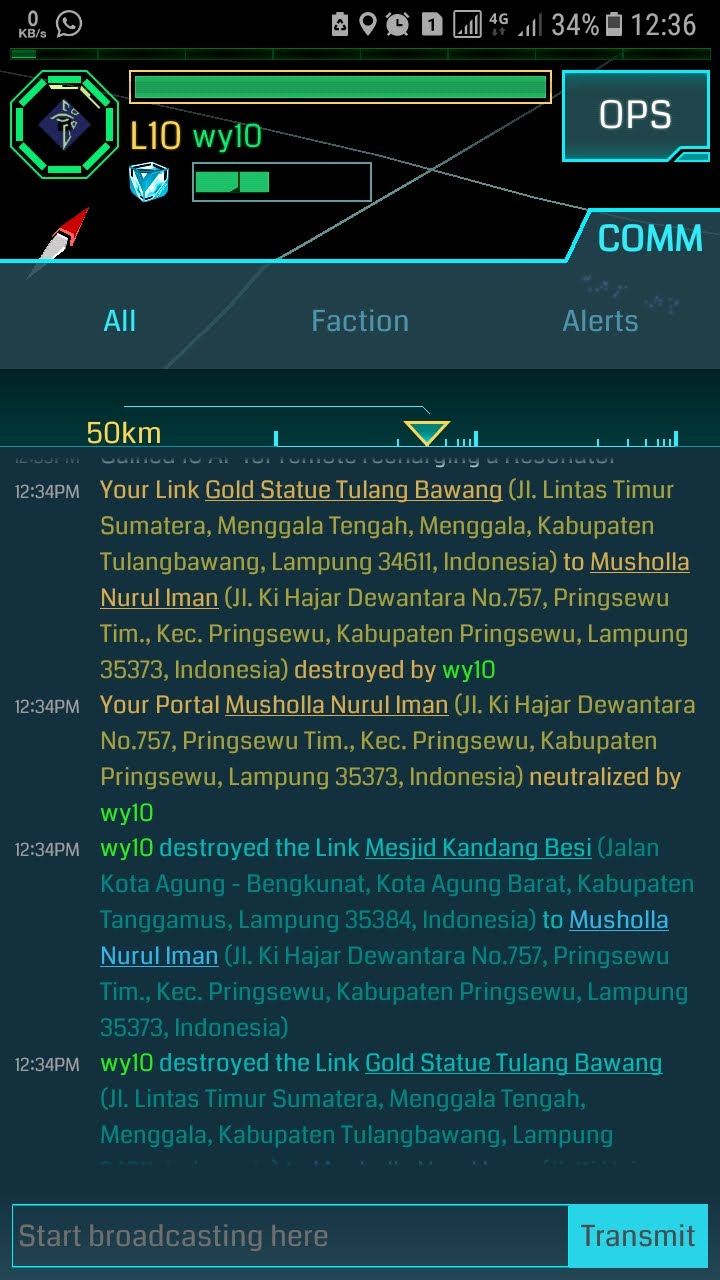Collapse the COMM panel
This screenshot has width=720, height=1280.
(649, 239)
